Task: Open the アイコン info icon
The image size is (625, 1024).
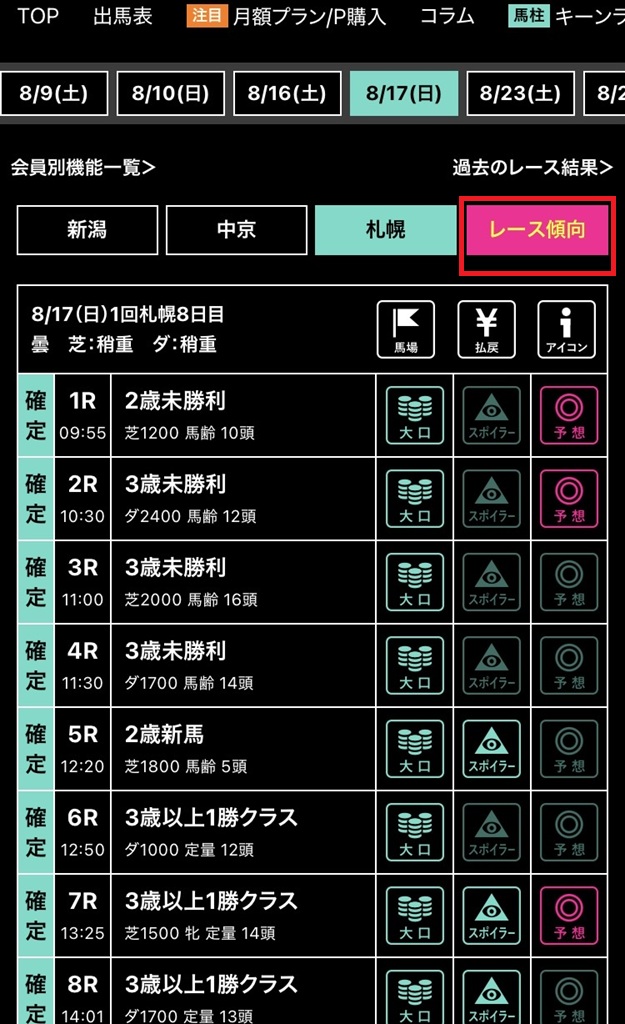Action: coord(567,329)
